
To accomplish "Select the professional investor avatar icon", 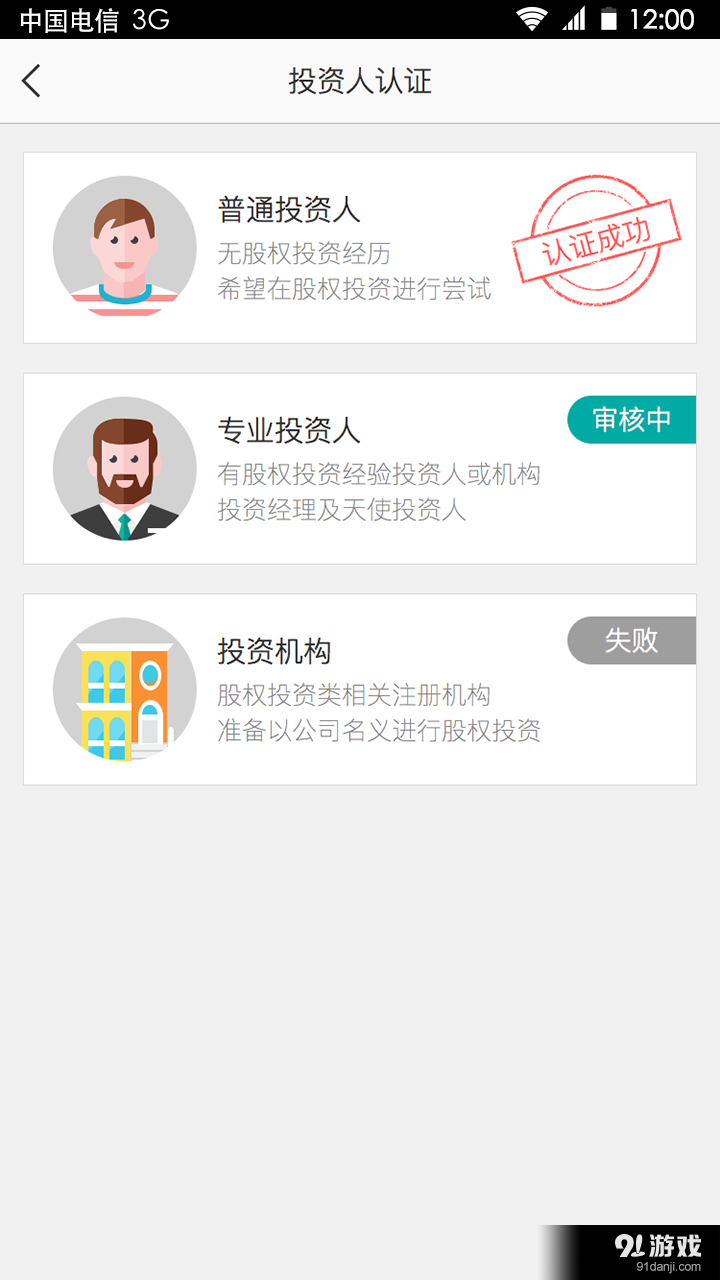I will pyautogui.click(x=124, y=467).
